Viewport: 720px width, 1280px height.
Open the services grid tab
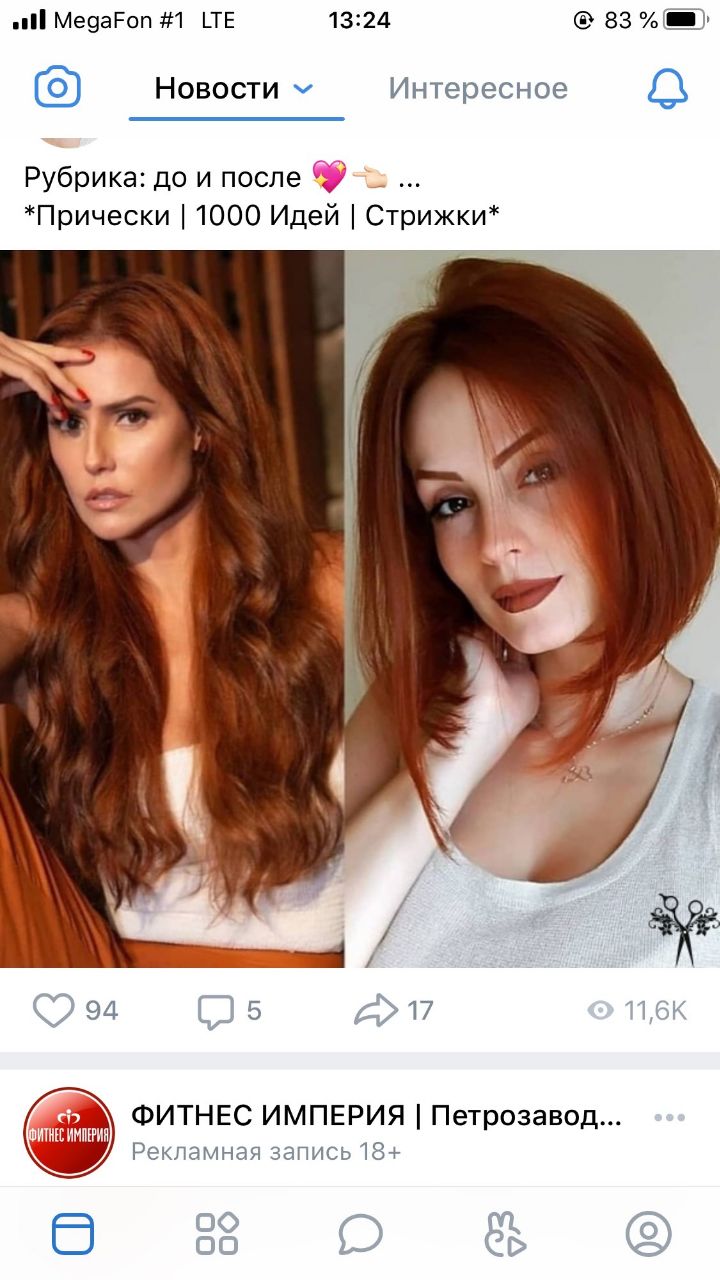coord(217,1233)
